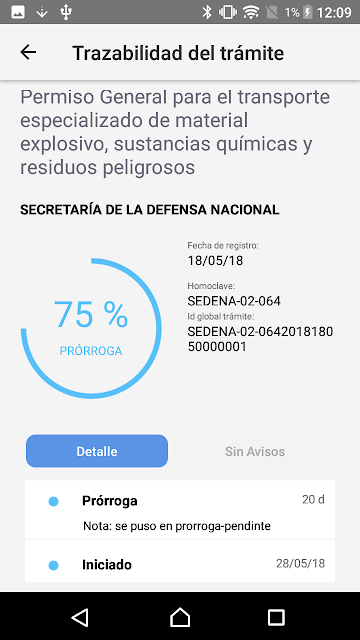Select the Detalle tab

pyautogui.click(x=97, y=451)
